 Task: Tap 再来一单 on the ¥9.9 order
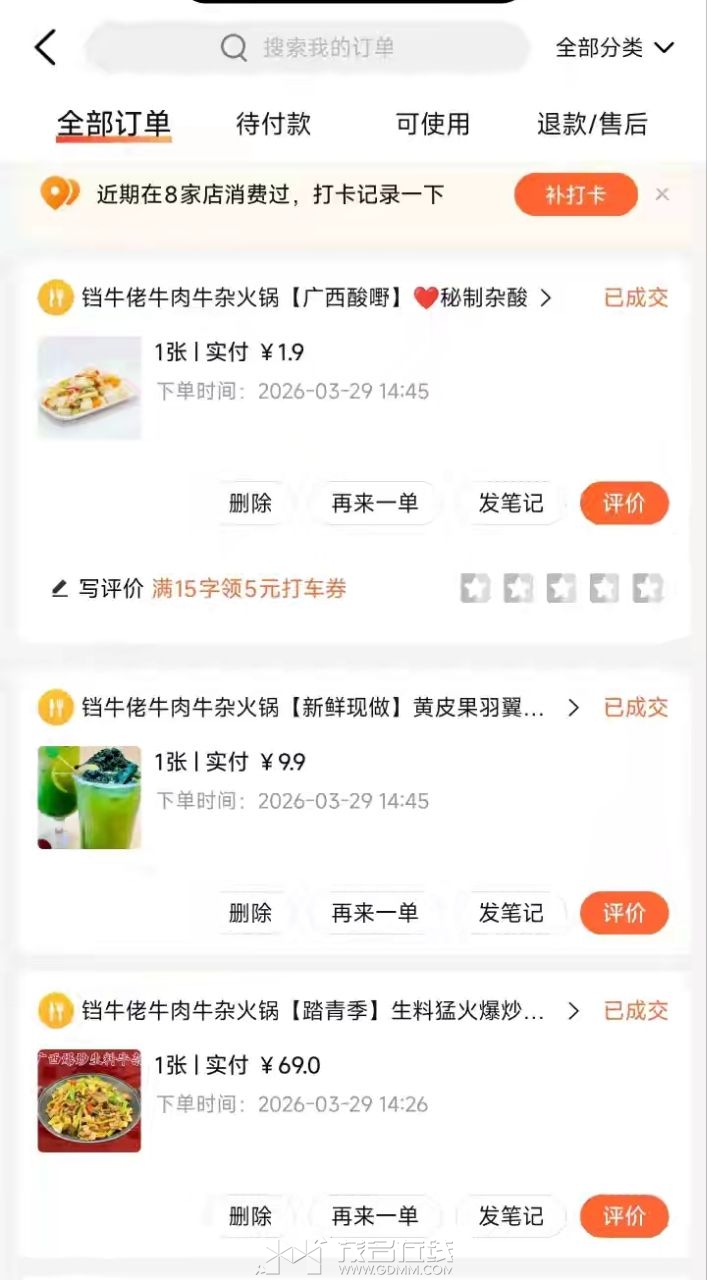coord(374,913)
